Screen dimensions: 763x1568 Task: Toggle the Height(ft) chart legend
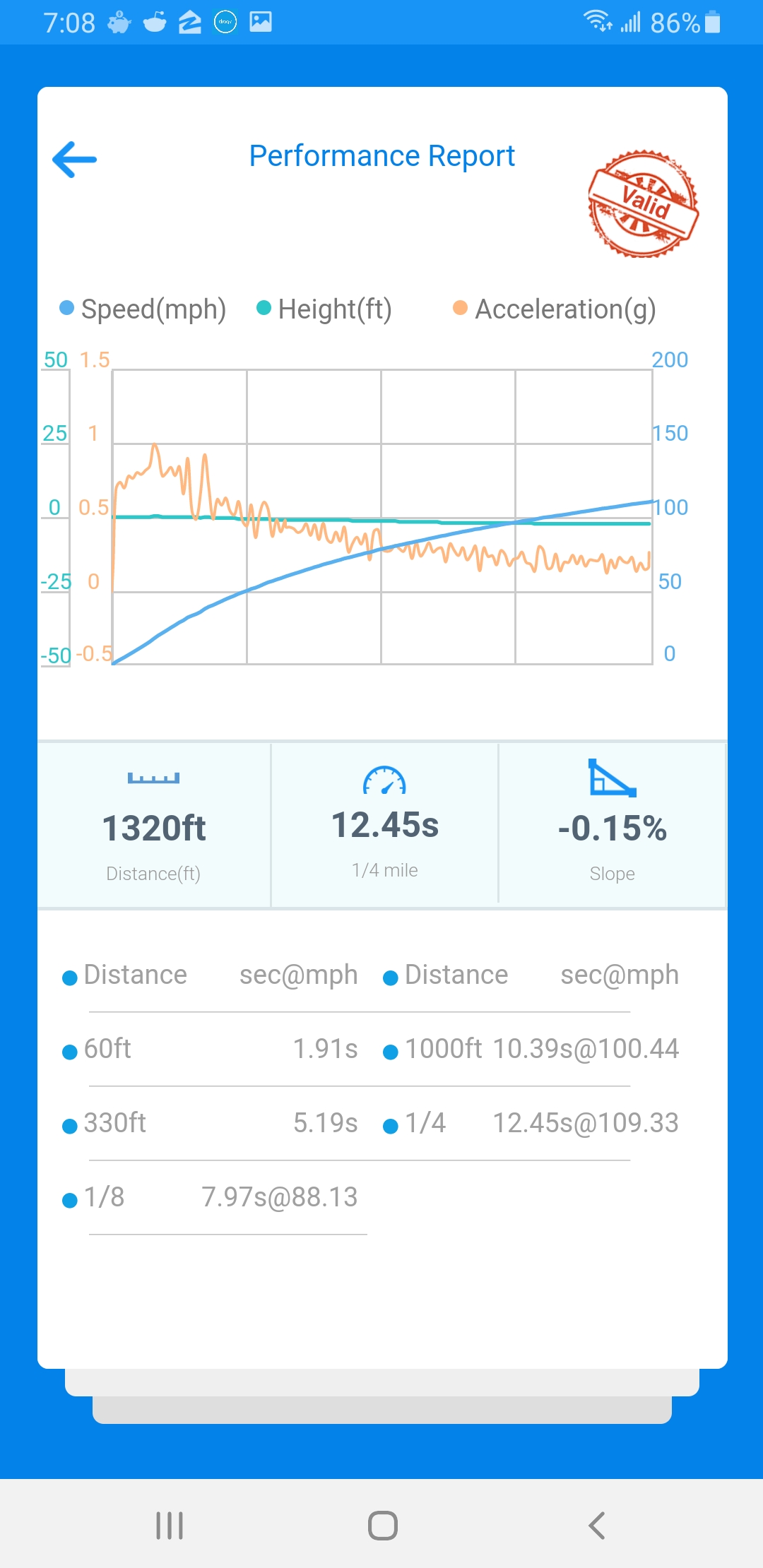pyautogui.click(x=324, y=309)
